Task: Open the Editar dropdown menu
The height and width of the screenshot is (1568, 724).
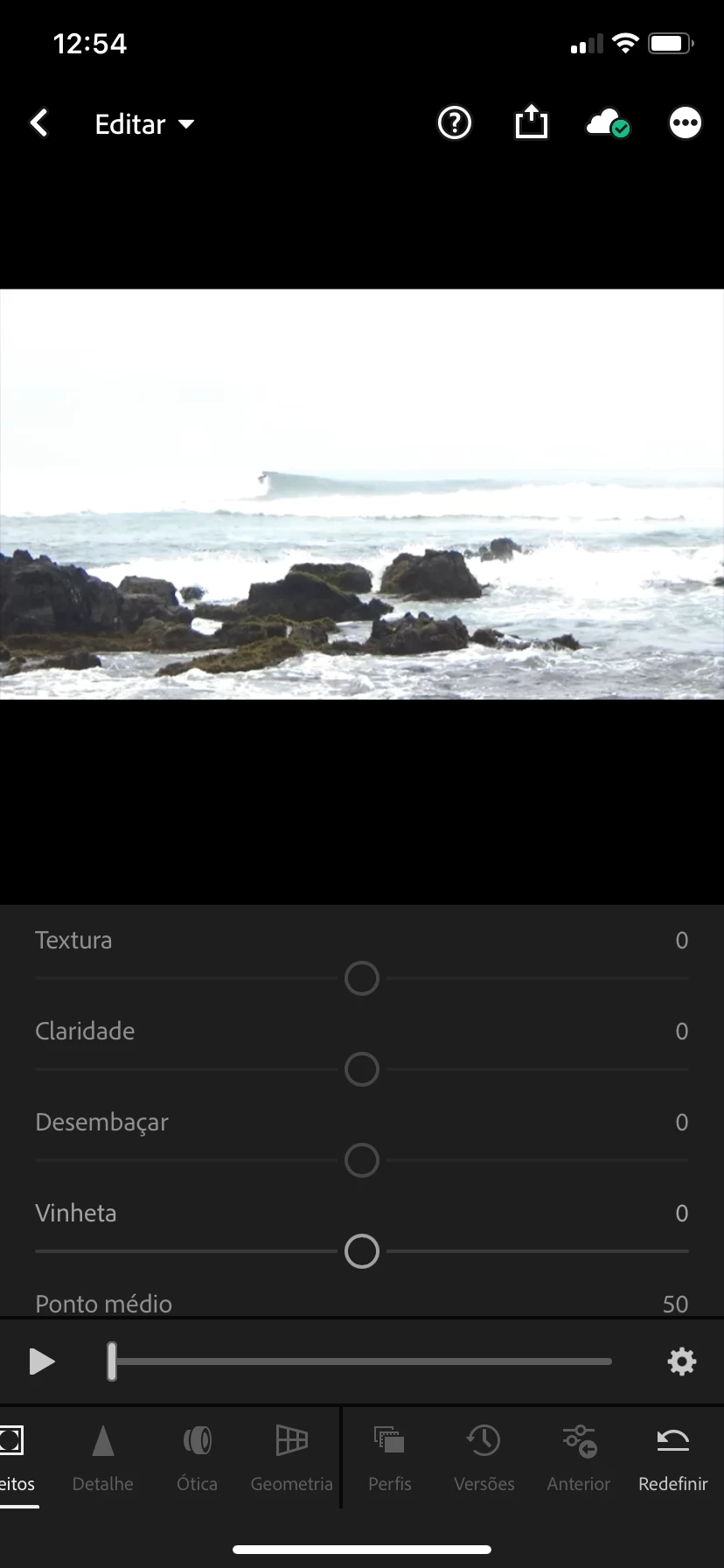Action: pos(144,124)
